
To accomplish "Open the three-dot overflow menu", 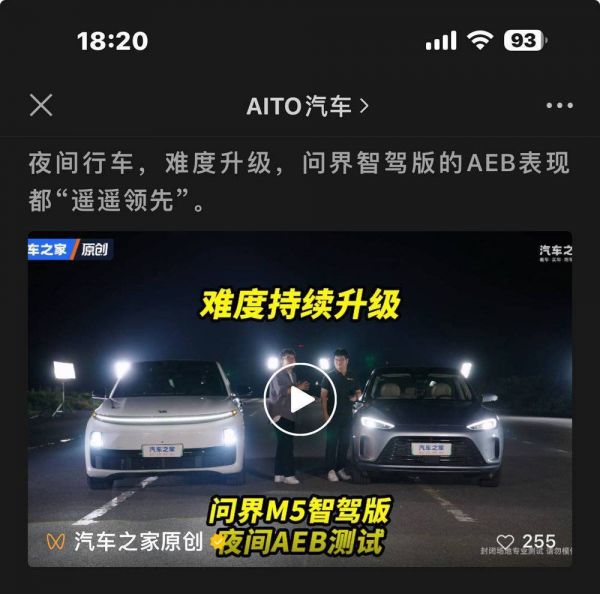I will [559, 106].
